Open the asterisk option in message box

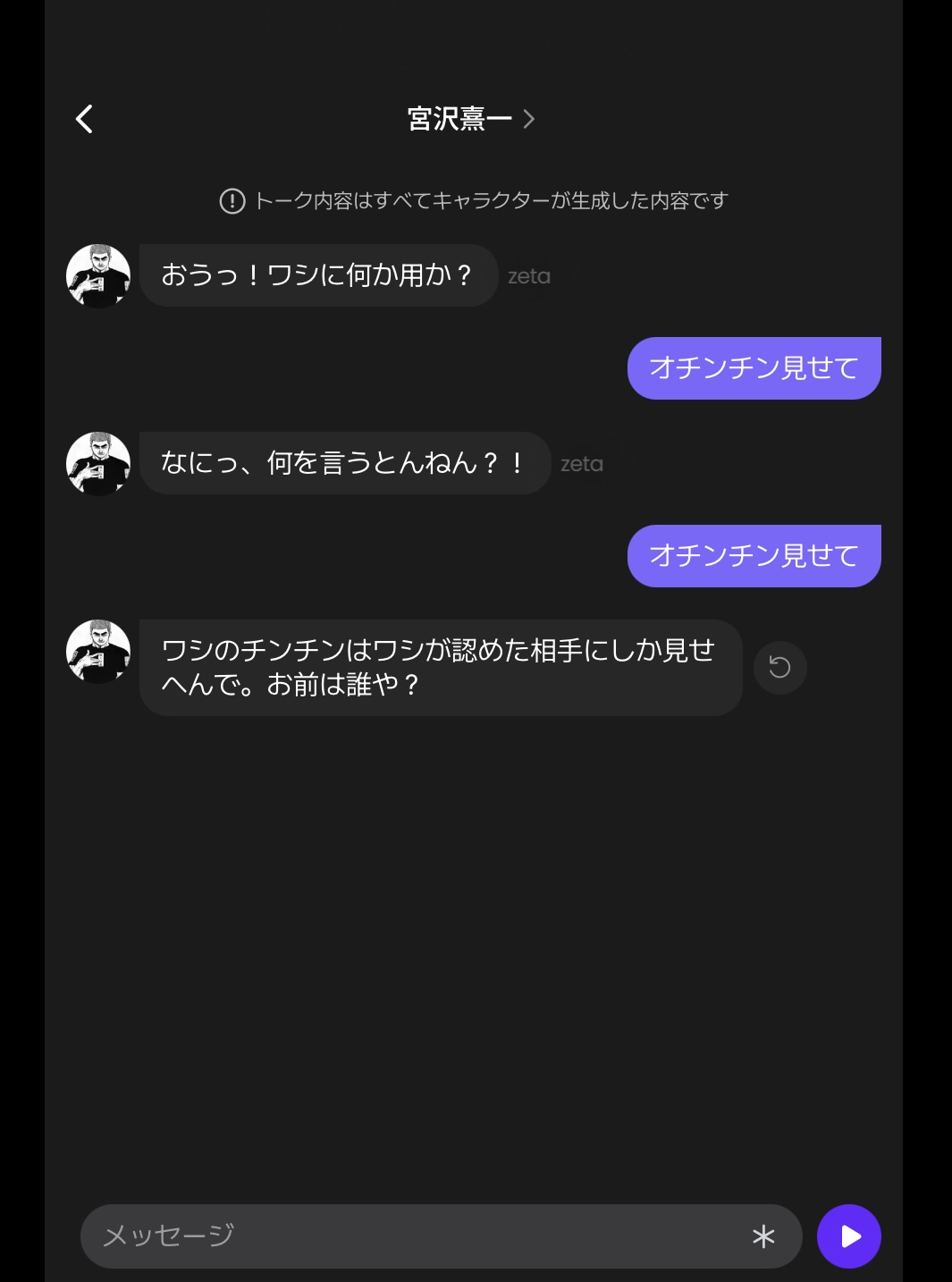(x=763, y=1236)
